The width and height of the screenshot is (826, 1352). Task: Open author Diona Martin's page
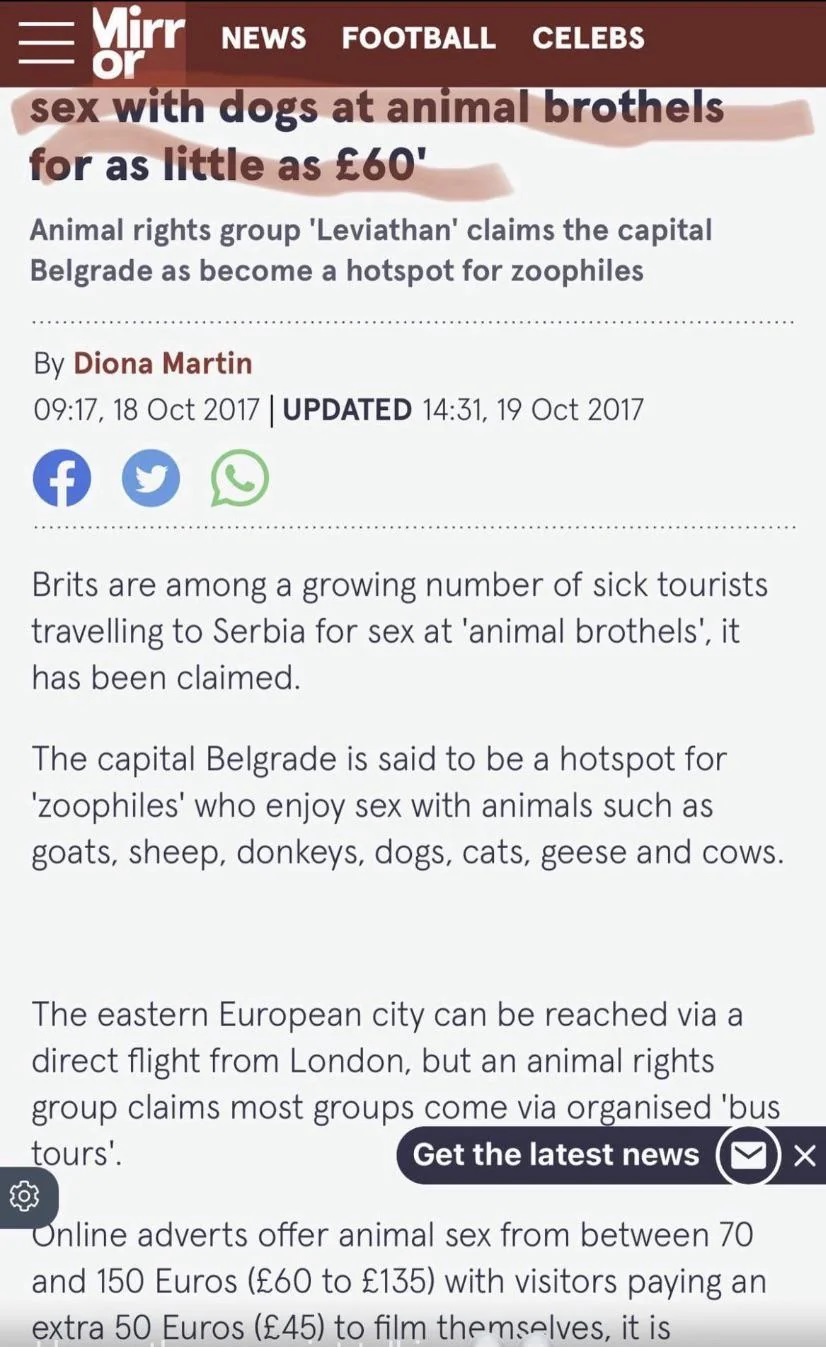tap(162, 363)
